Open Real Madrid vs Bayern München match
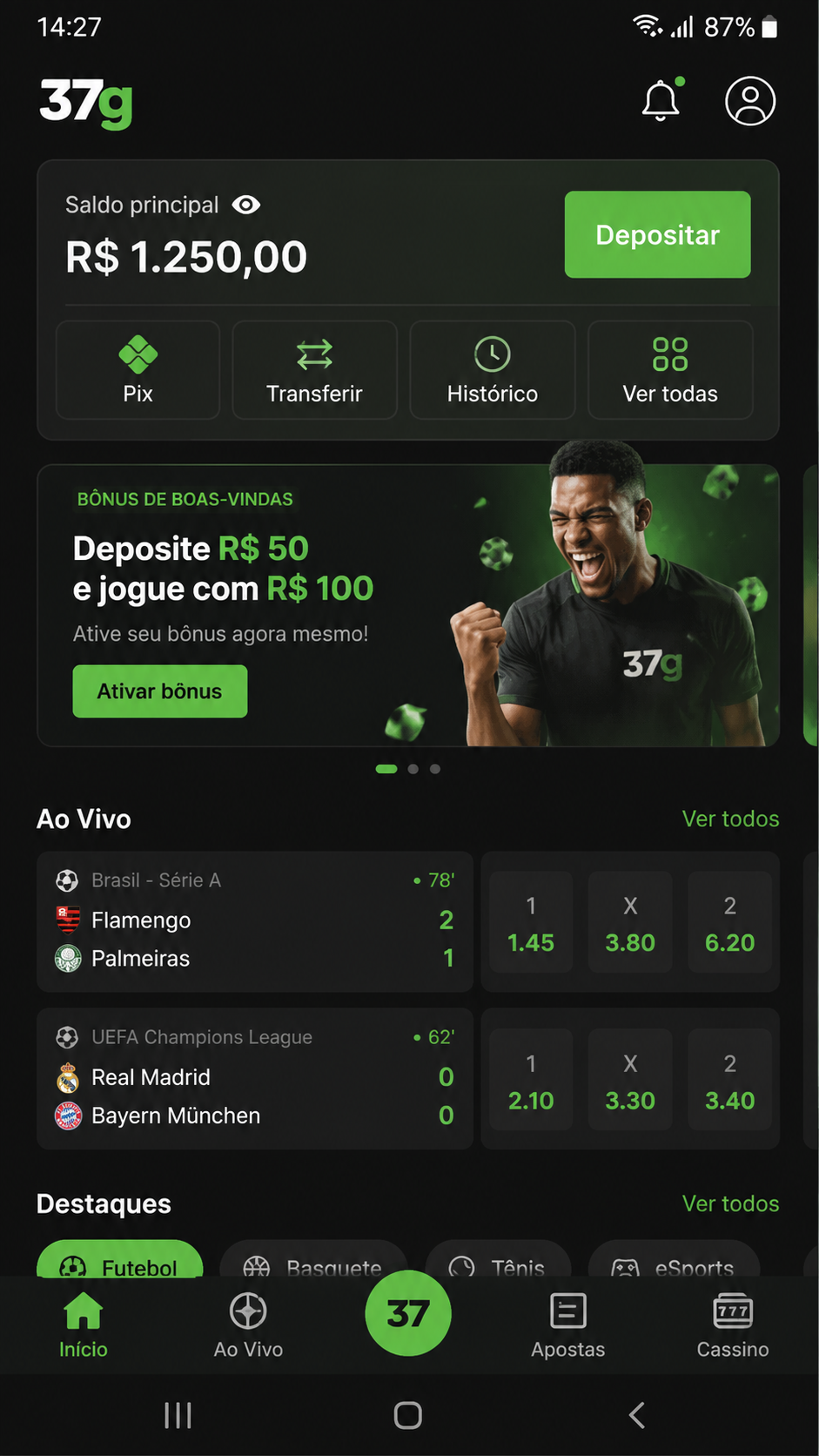This screenshot has width=819, height=1456. (255, 1079)
